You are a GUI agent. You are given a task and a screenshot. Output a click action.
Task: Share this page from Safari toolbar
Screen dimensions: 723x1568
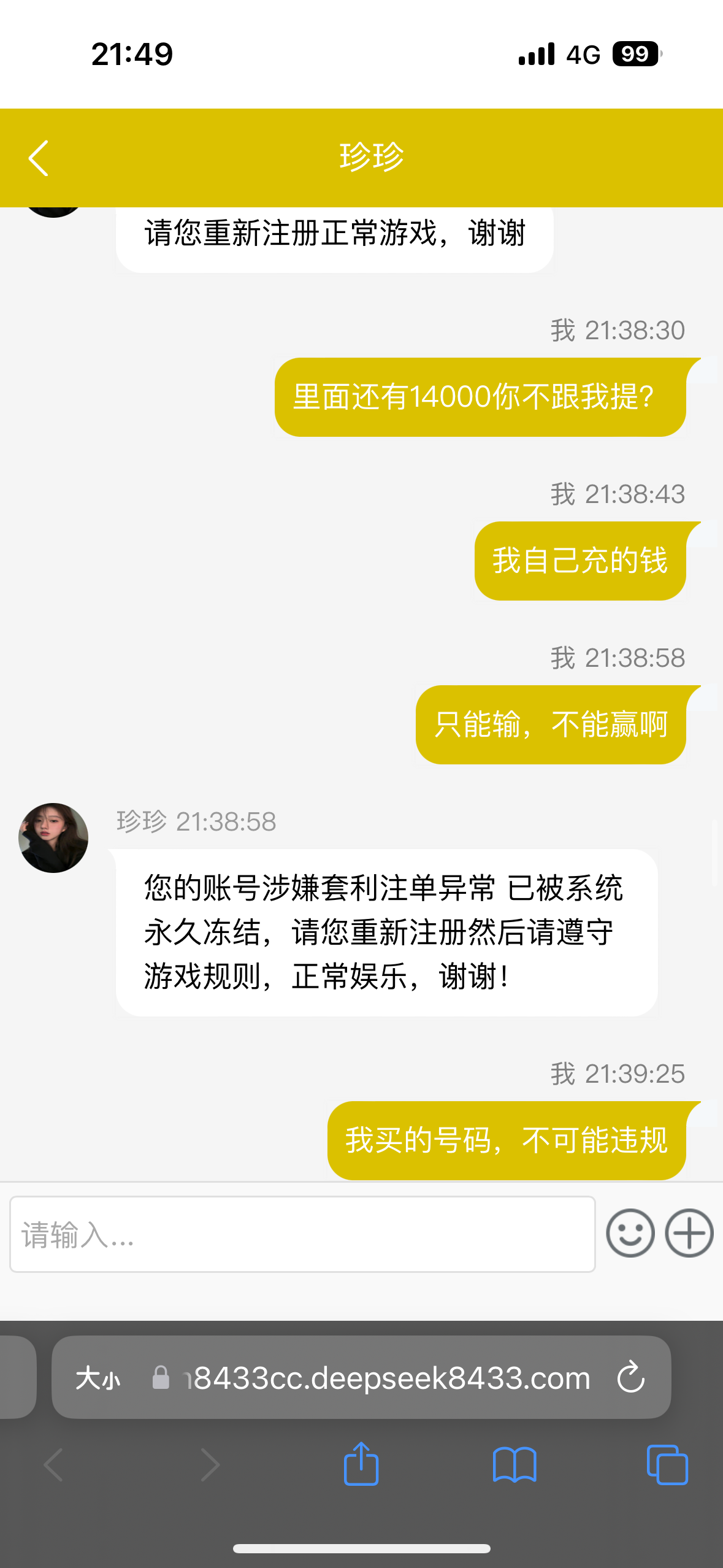pyautogui.click(x=361, y=1464)
